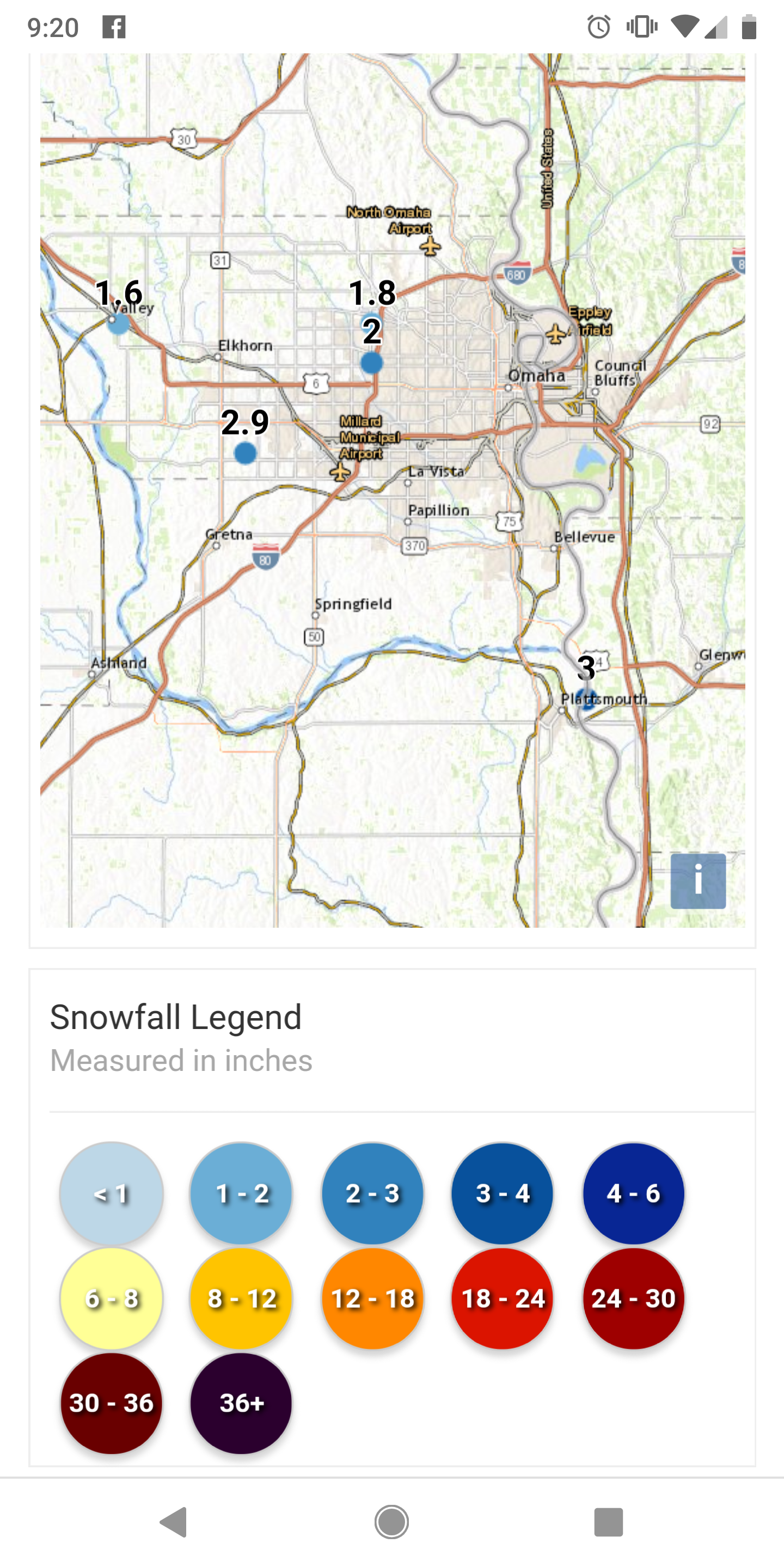The image size is (784, 1568).
Task: Return to the home screen
Action: tap(391, 1522)
